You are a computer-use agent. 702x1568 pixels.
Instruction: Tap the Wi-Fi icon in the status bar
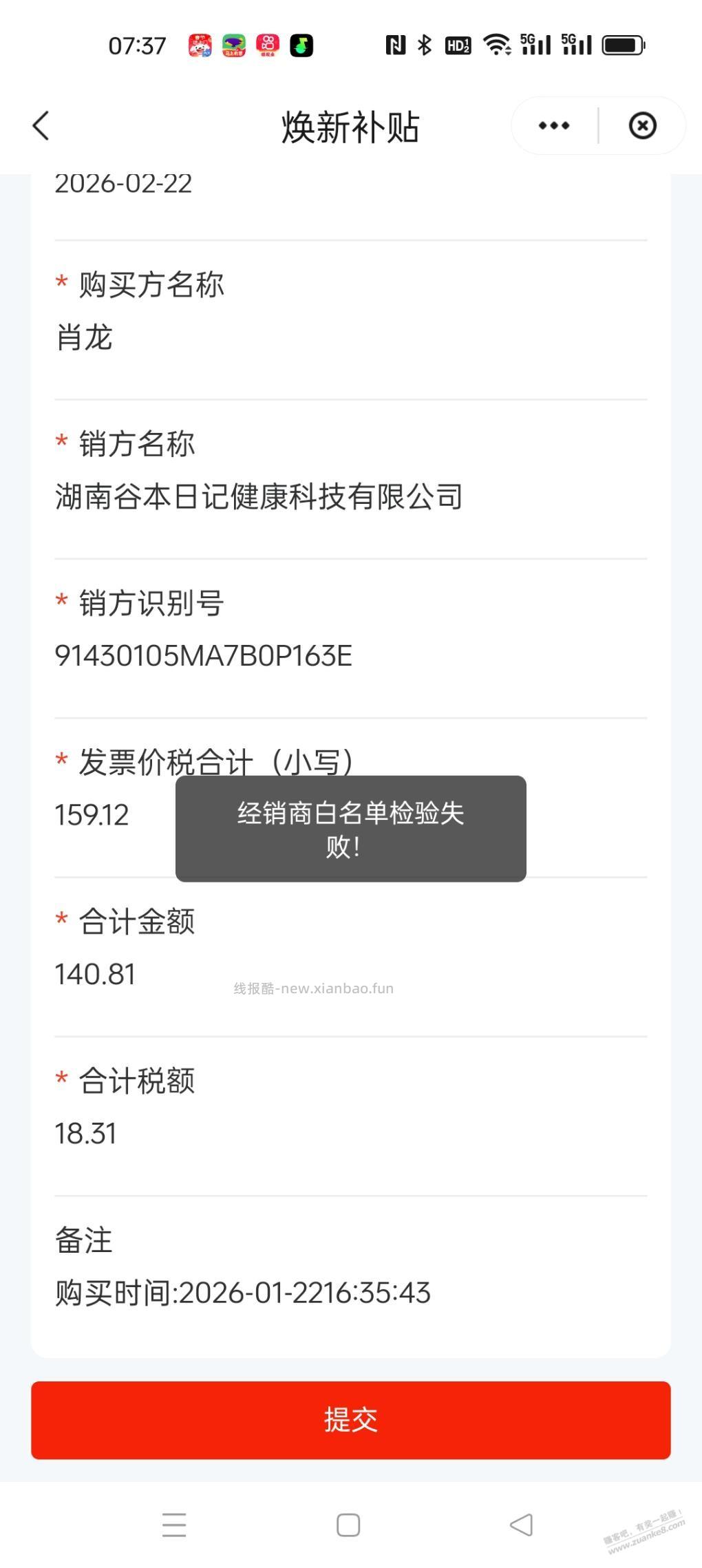pyautogui.click(x=498, y=43)
